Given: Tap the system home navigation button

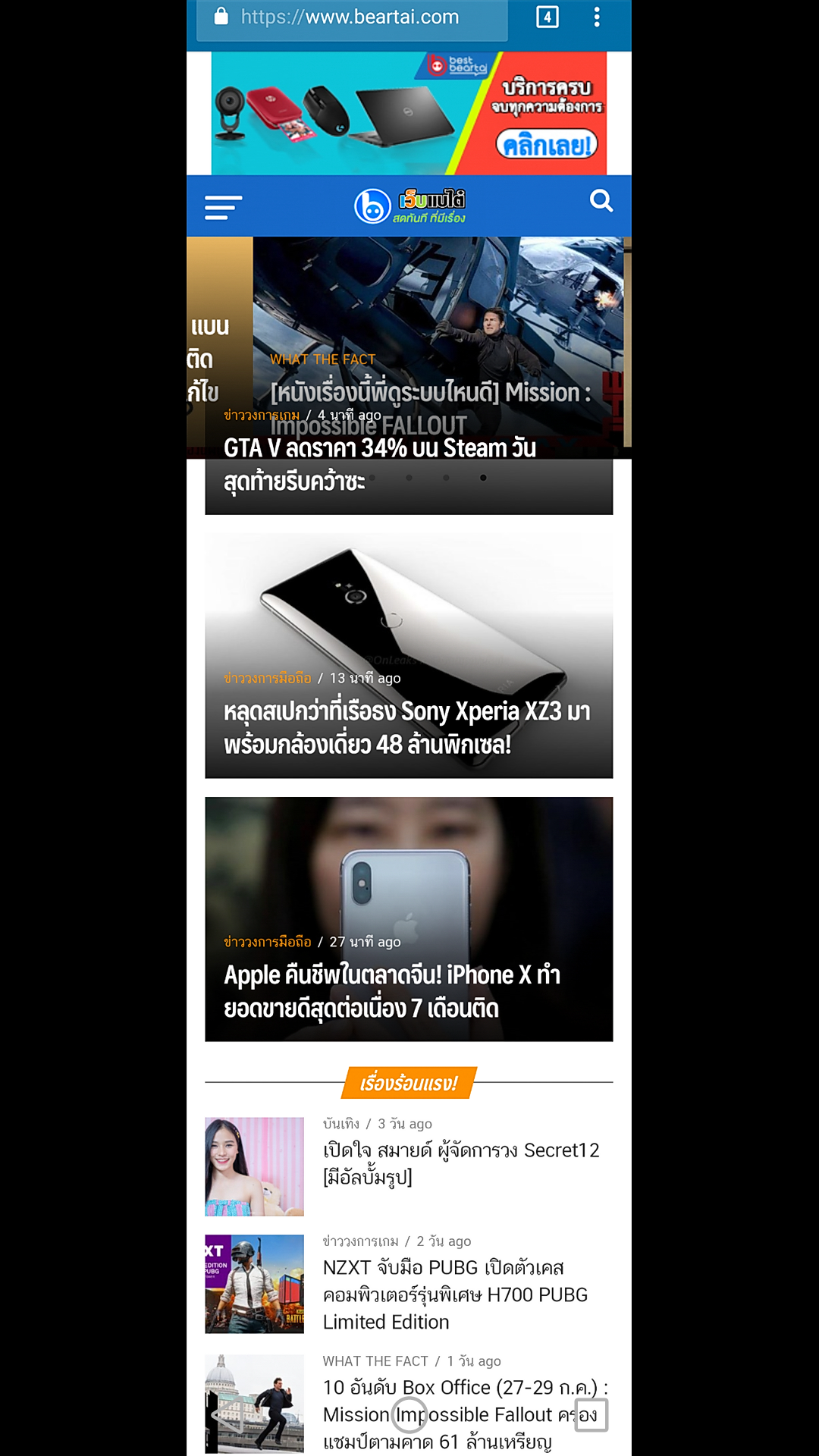Looking at the screenshot, I should pos(409,1415).
